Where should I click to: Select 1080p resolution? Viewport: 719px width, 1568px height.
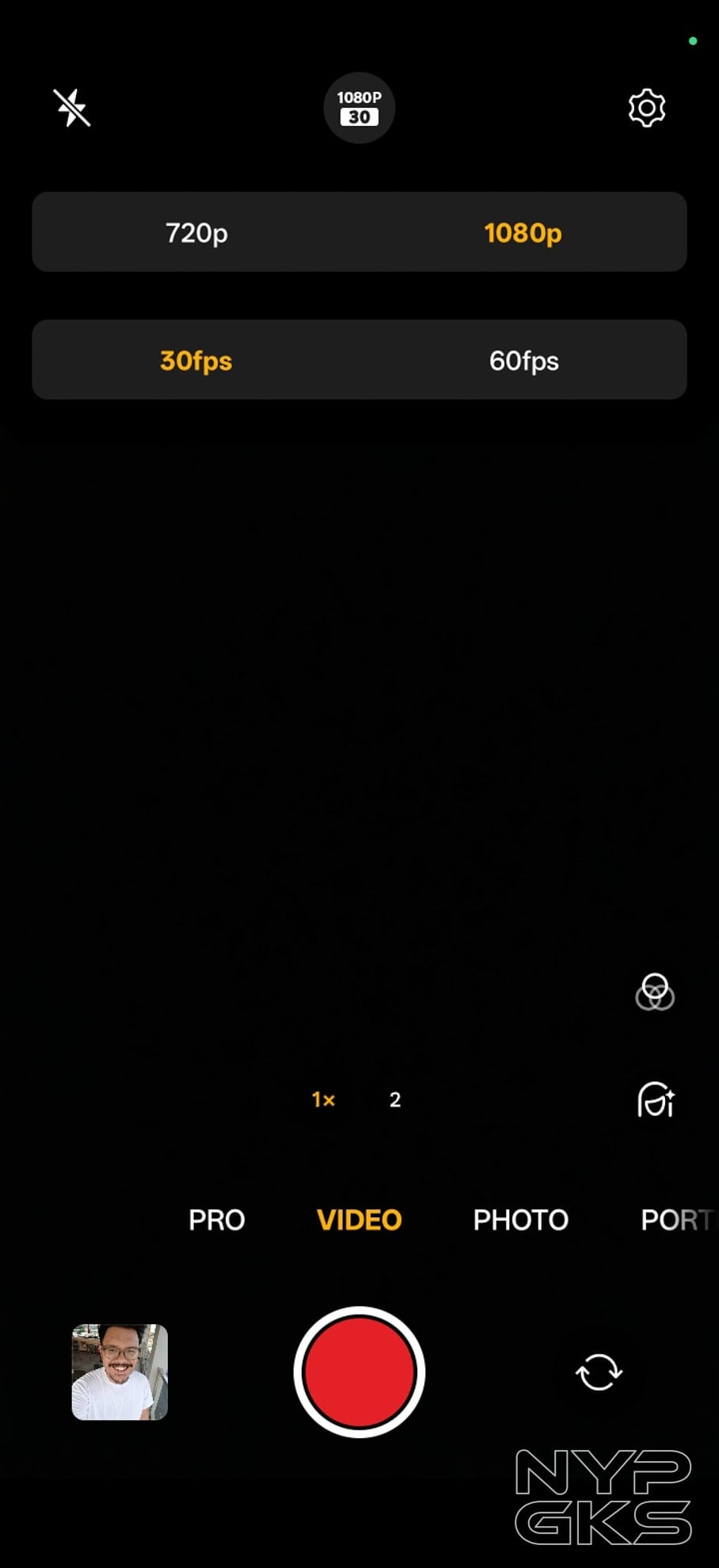[x=523, y=233]
